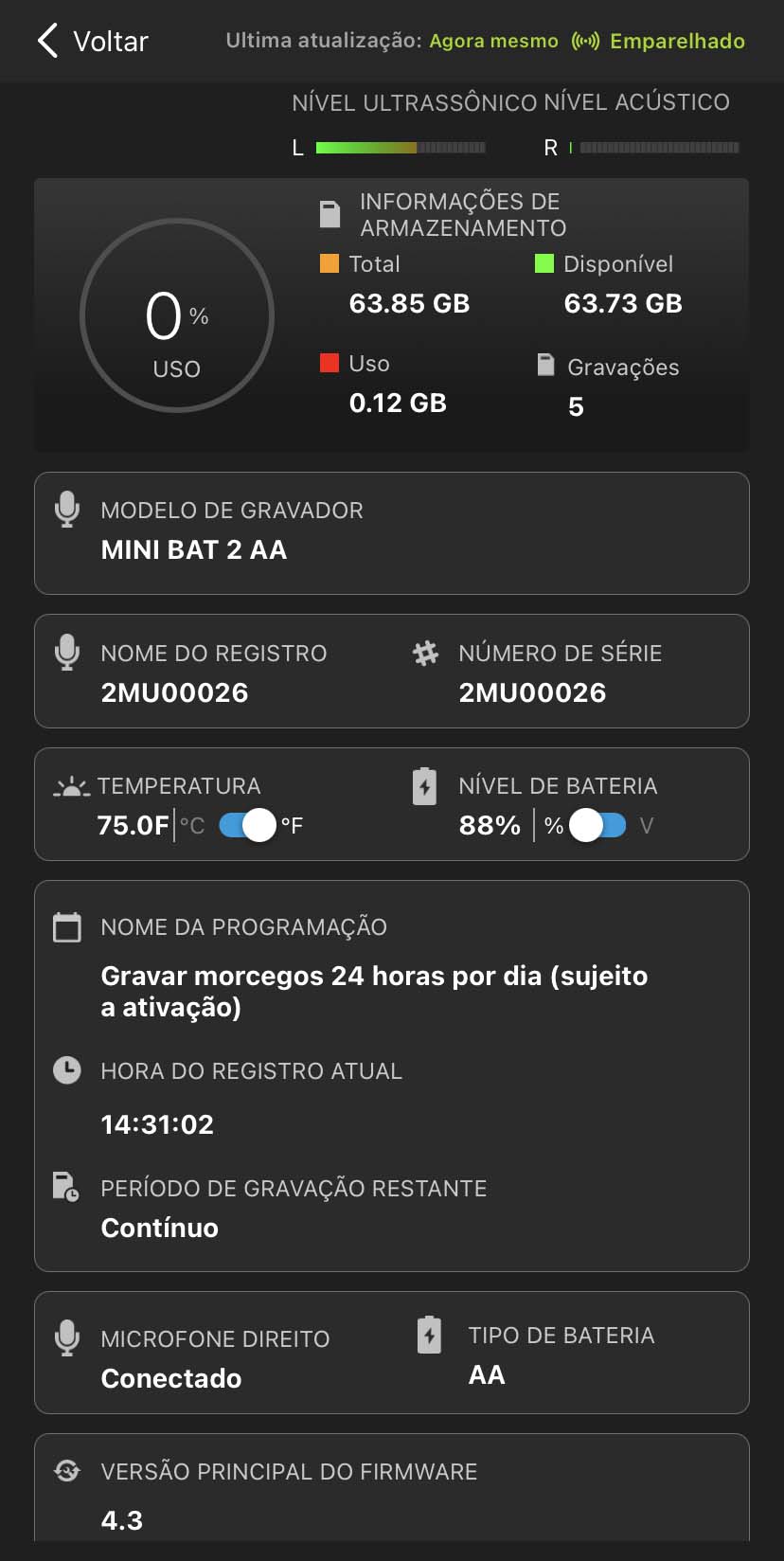
Task: Tap Voltar to go back
Action: [92, 41]
